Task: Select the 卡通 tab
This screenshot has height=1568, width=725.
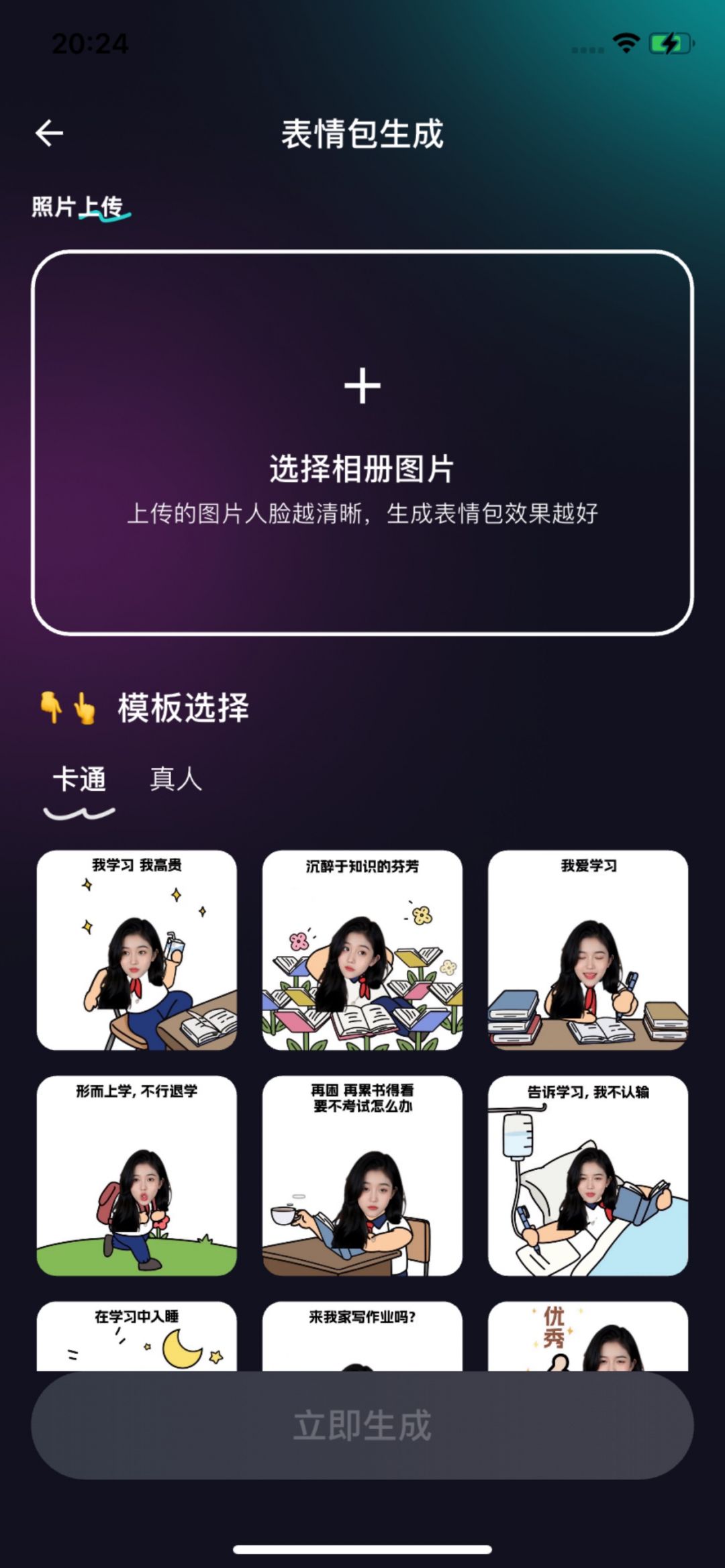Action: (x=79, y=780)
